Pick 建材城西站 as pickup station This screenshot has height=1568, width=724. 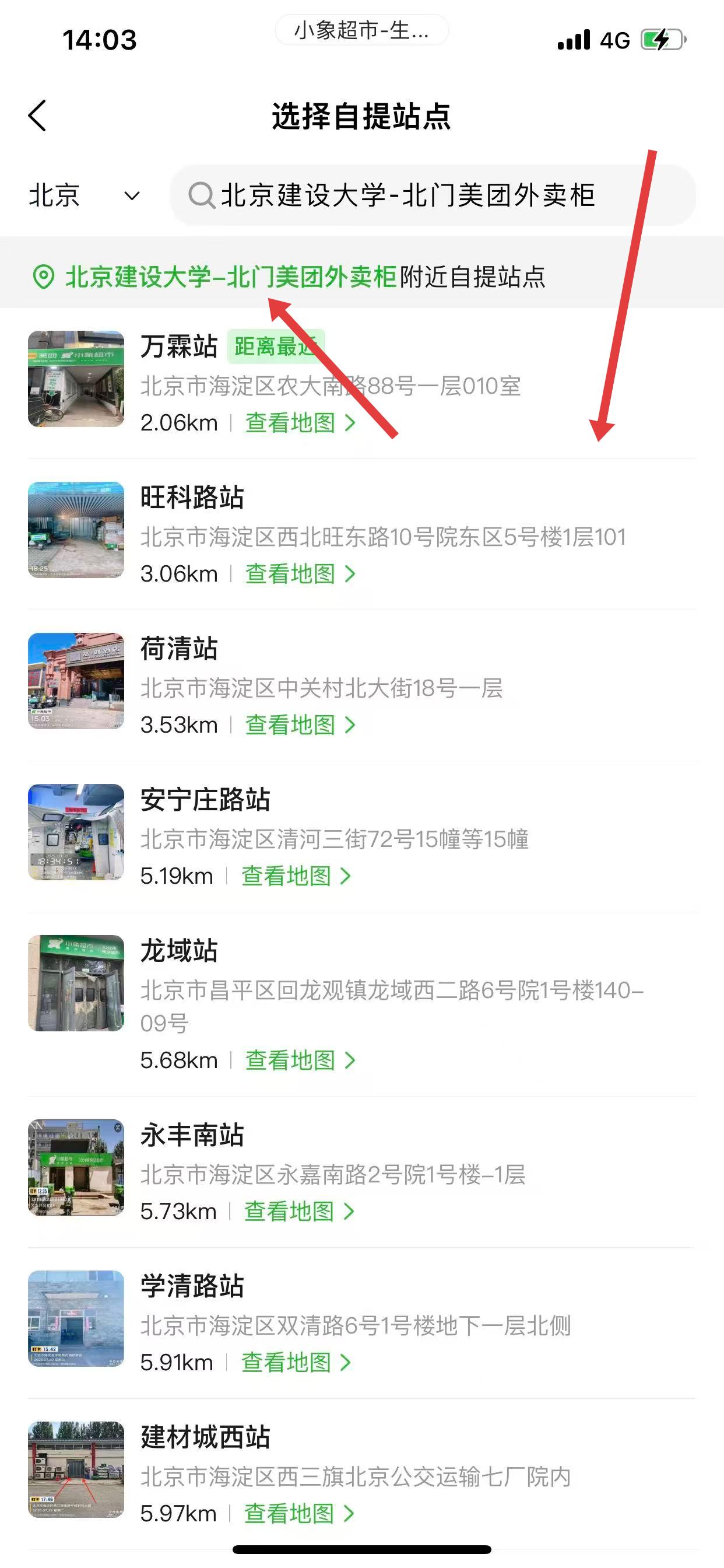tap(206, 1437)
